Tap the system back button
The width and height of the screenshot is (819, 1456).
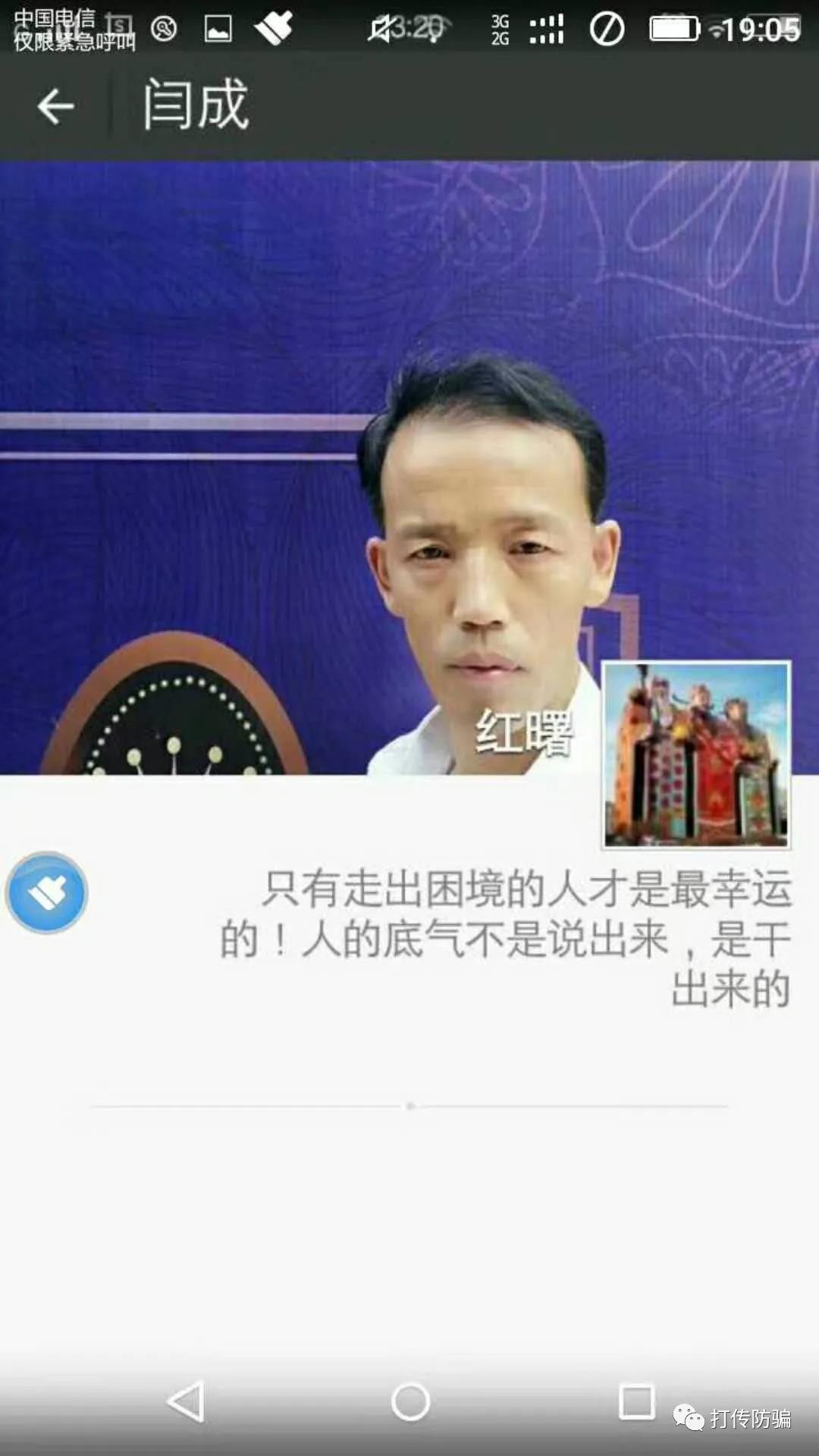tap(186, 1401)
